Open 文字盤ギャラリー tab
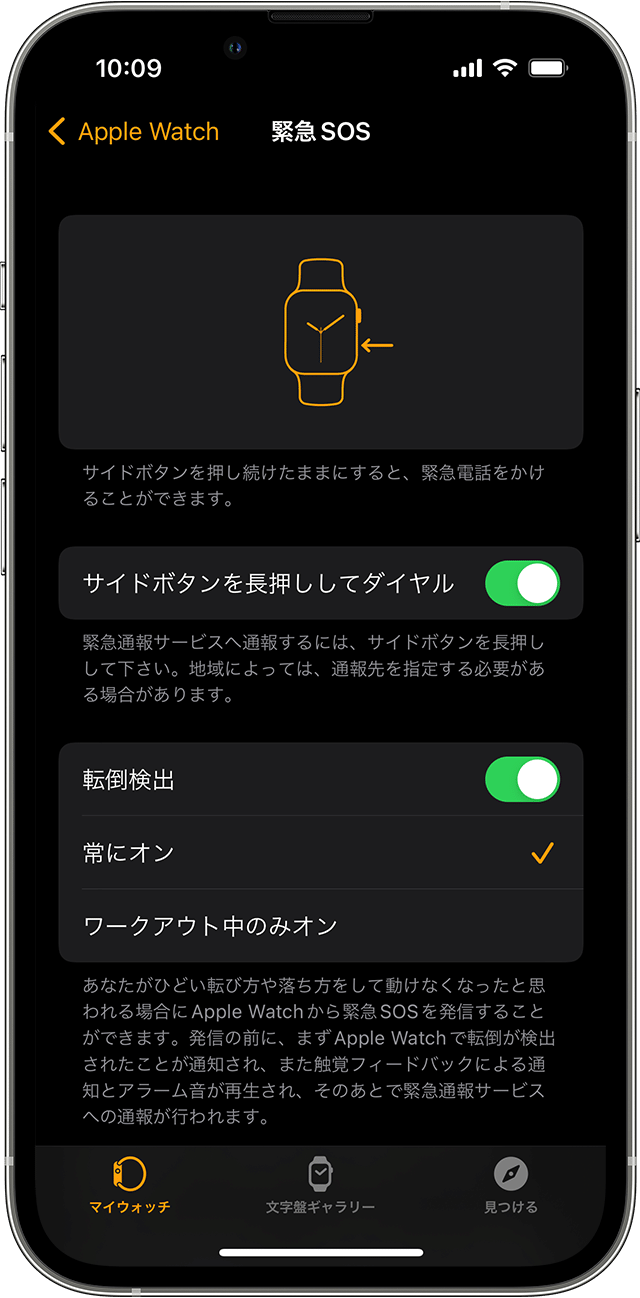The image size is (640, 1298). pos(320,1185)
